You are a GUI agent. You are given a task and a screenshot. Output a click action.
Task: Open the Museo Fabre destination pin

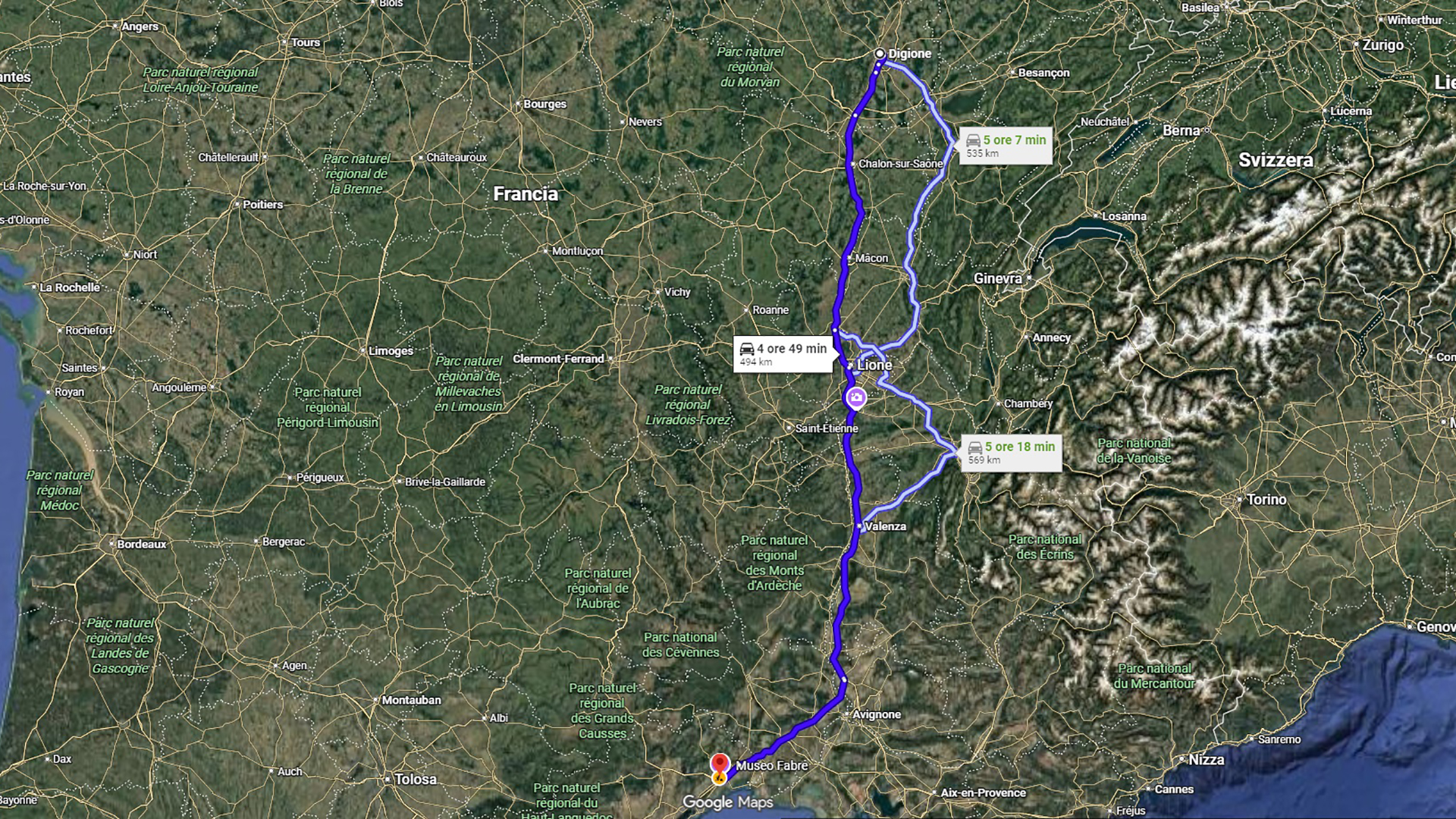(x=720, y=763)
